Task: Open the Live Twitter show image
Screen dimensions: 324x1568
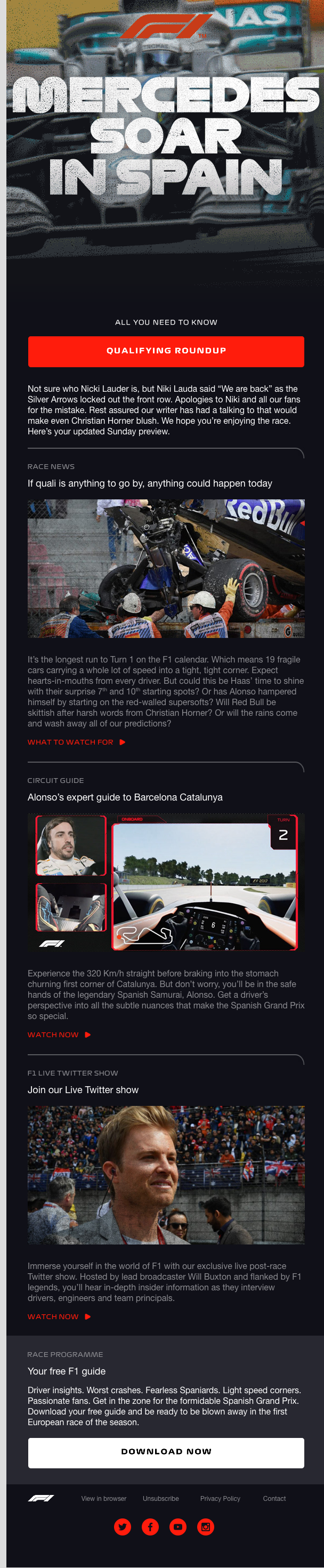Action: tap(166, 1174)
